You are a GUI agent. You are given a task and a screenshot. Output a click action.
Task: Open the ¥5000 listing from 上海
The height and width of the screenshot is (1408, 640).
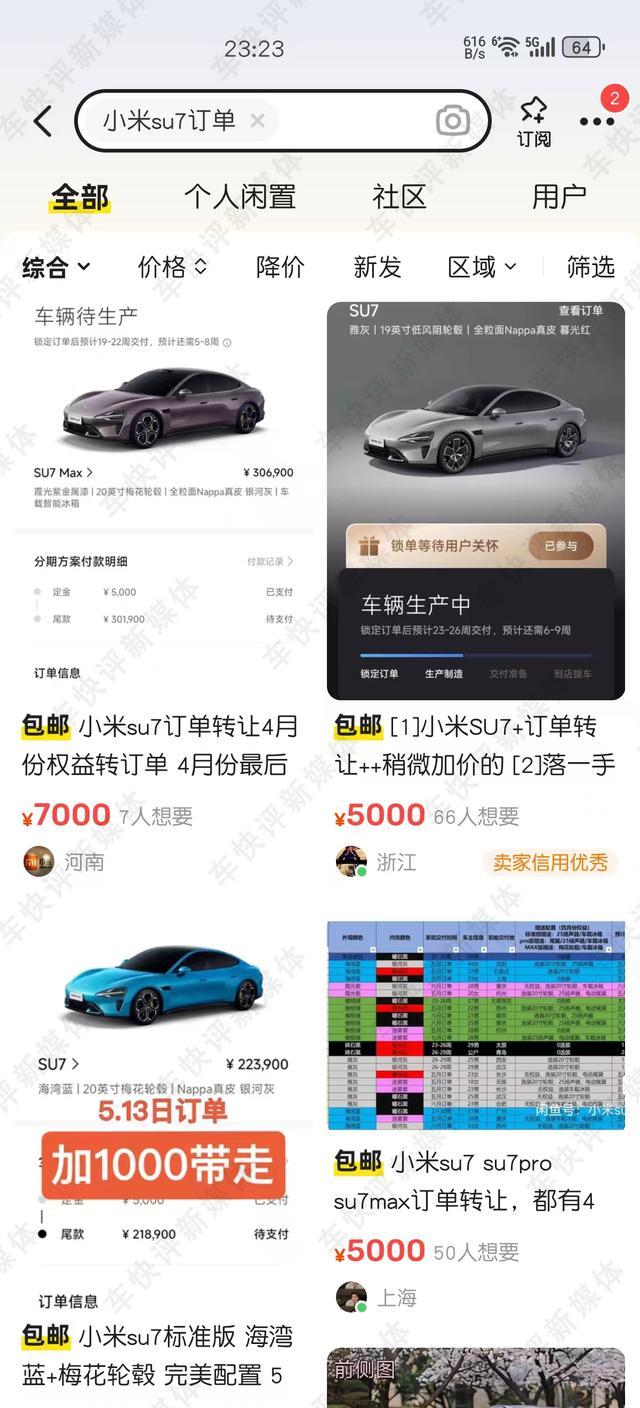[475, 1100]
